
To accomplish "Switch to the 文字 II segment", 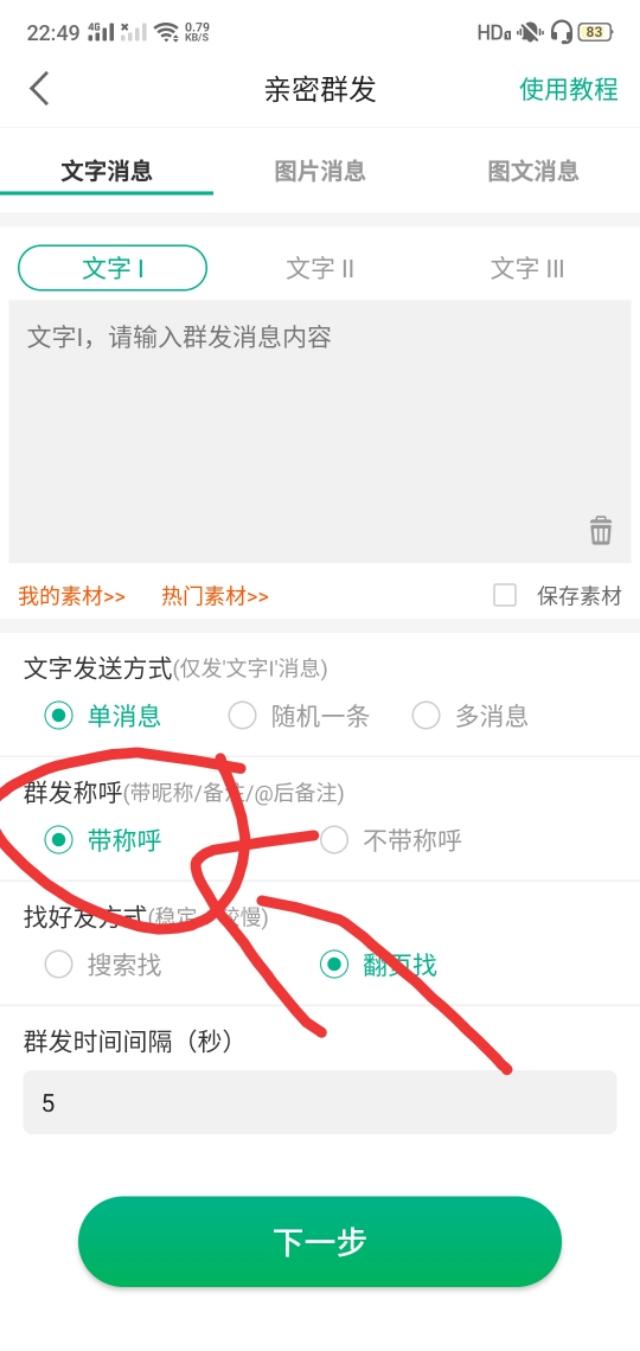I will pyautogui.click(x=320, y=268).
